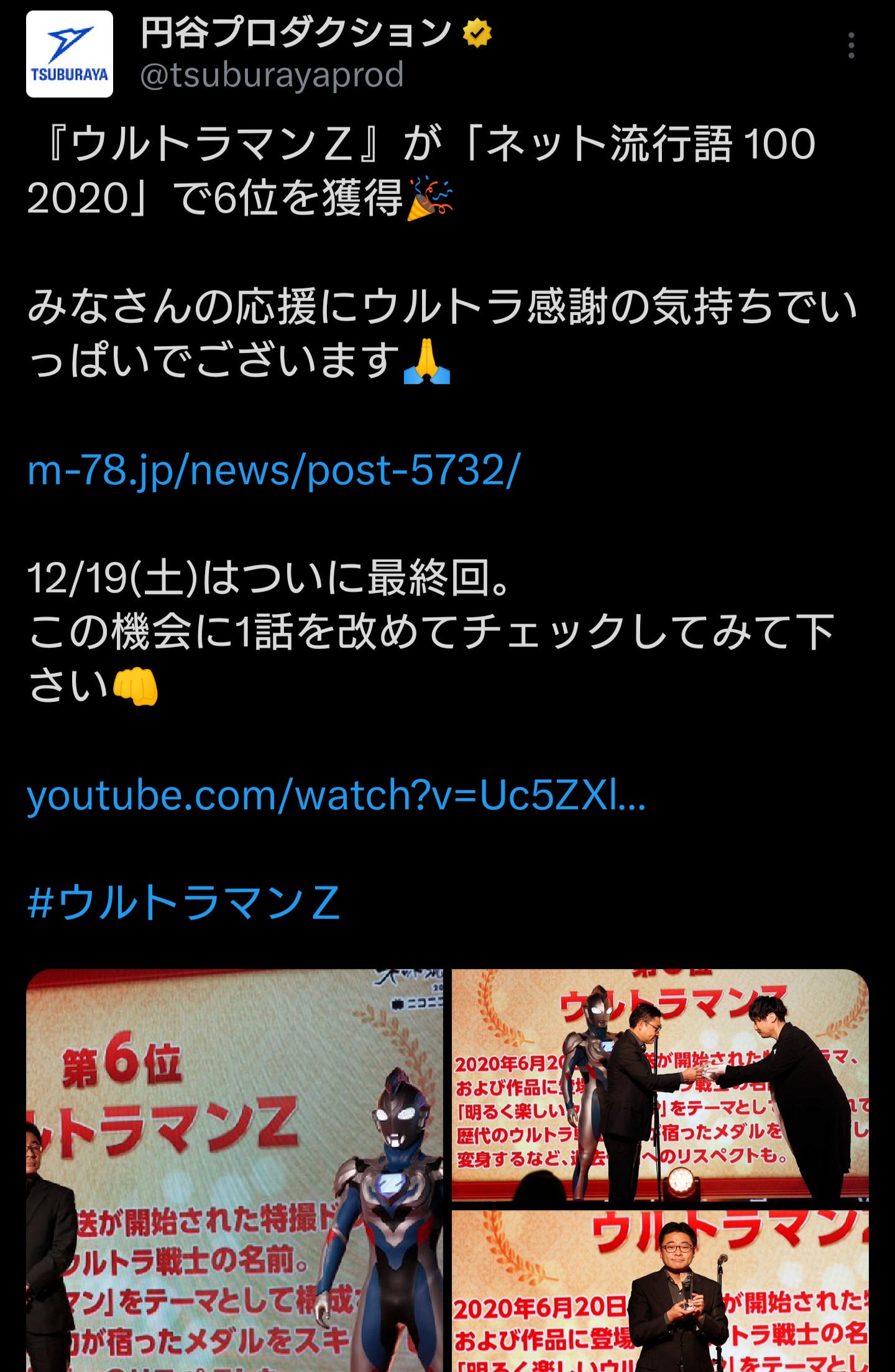
Task: View the top-right photo of trophy handover
Action: click(x=659, y=1085)
